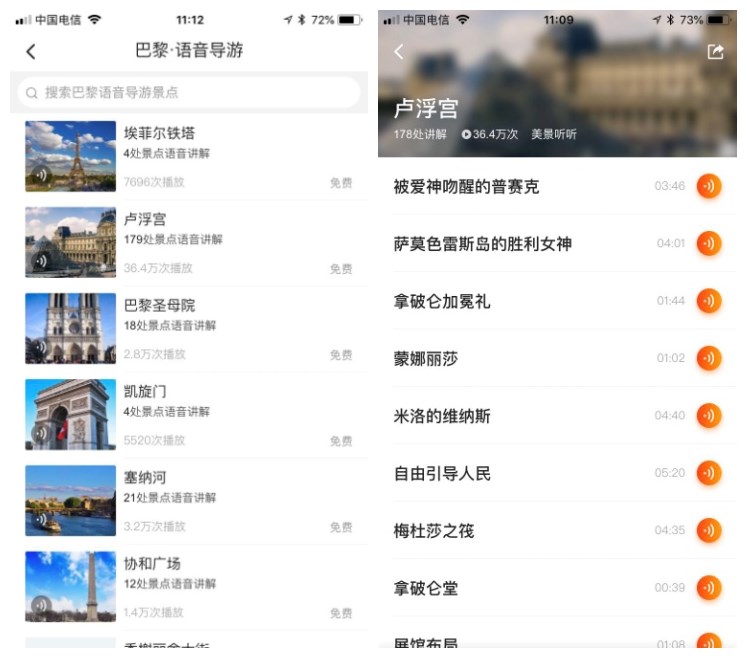Image resolution: width=747 pixels, height=658 pixels.
Task: Go back from the 卢浮宫 detail page
Action: click(399, 52)
